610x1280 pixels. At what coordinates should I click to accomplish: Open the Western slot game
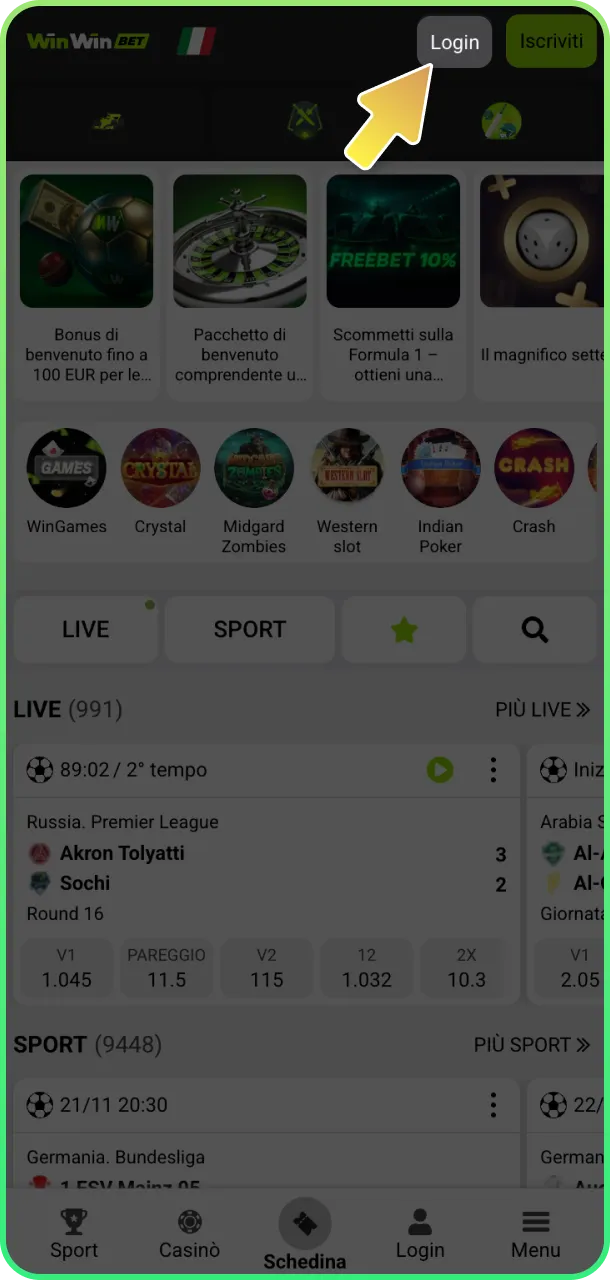coord(347,490)
